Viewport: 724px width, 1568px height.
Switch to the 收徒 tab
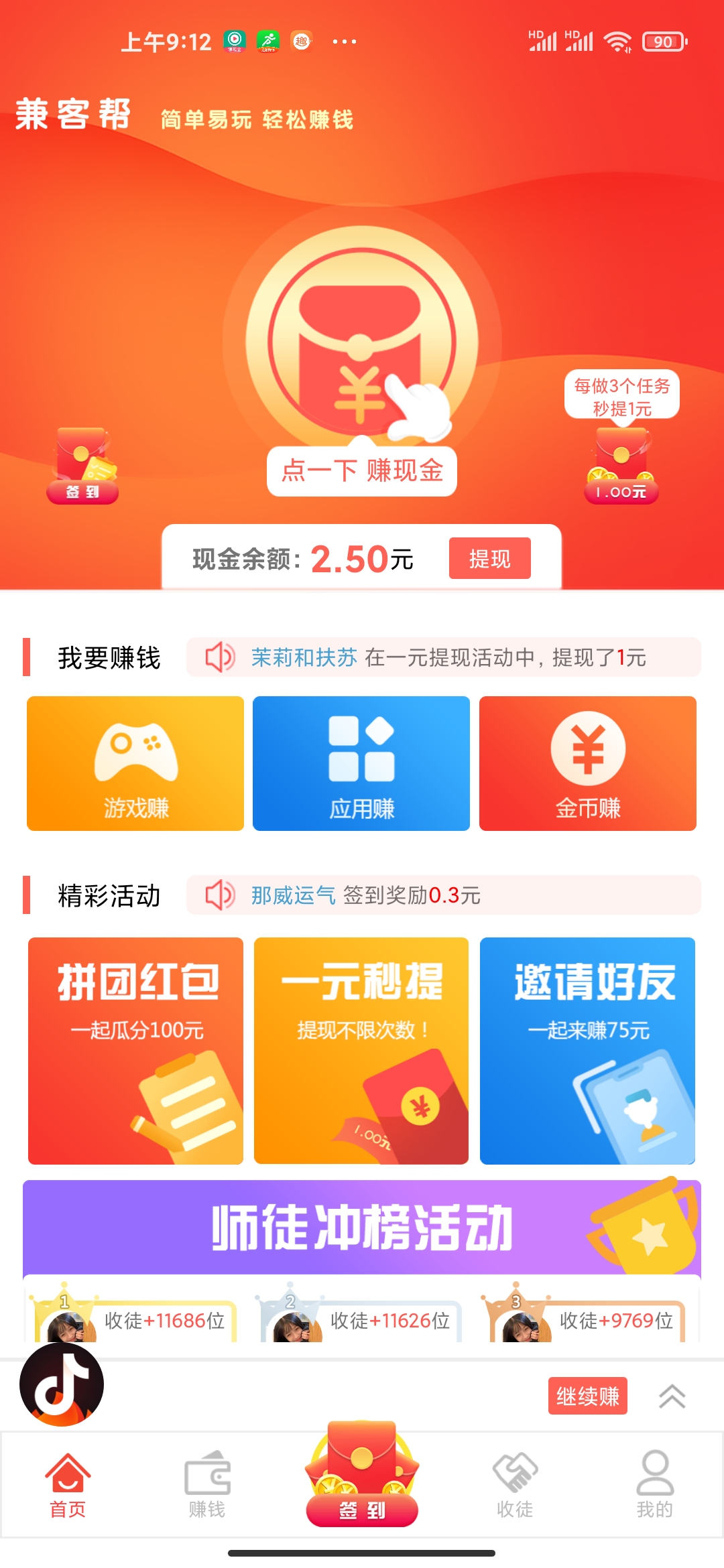pyautogui.click(x=515, y=1485)
